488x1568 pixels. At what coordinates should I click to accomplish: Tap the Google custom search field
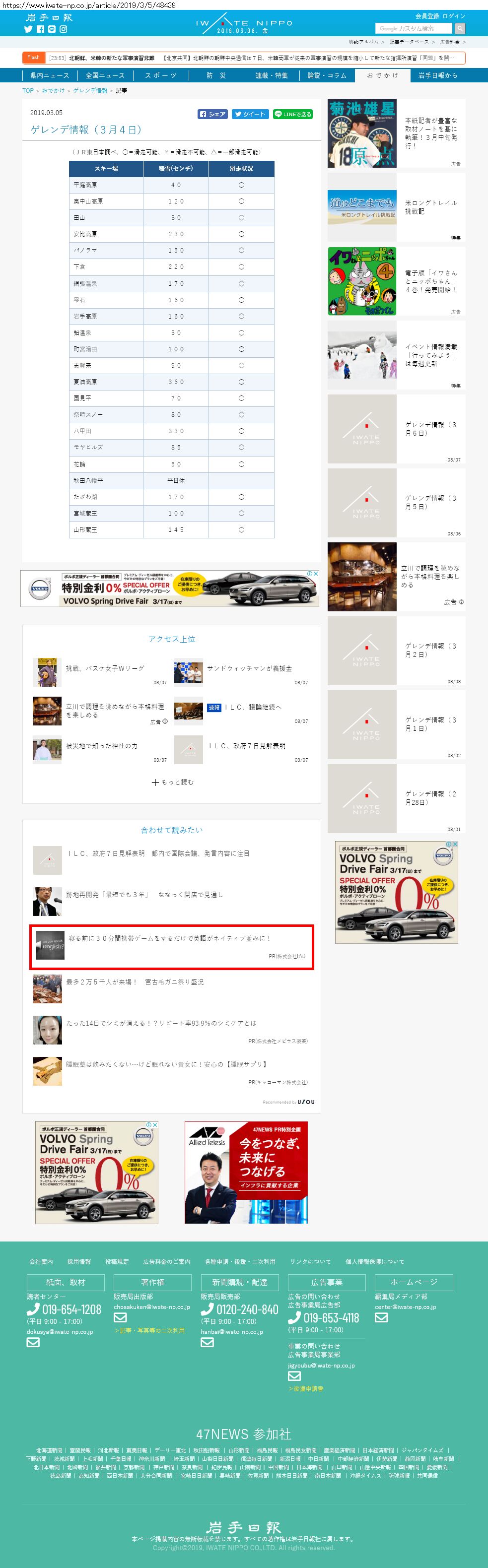pyautogui.click(x=413, y=29)
